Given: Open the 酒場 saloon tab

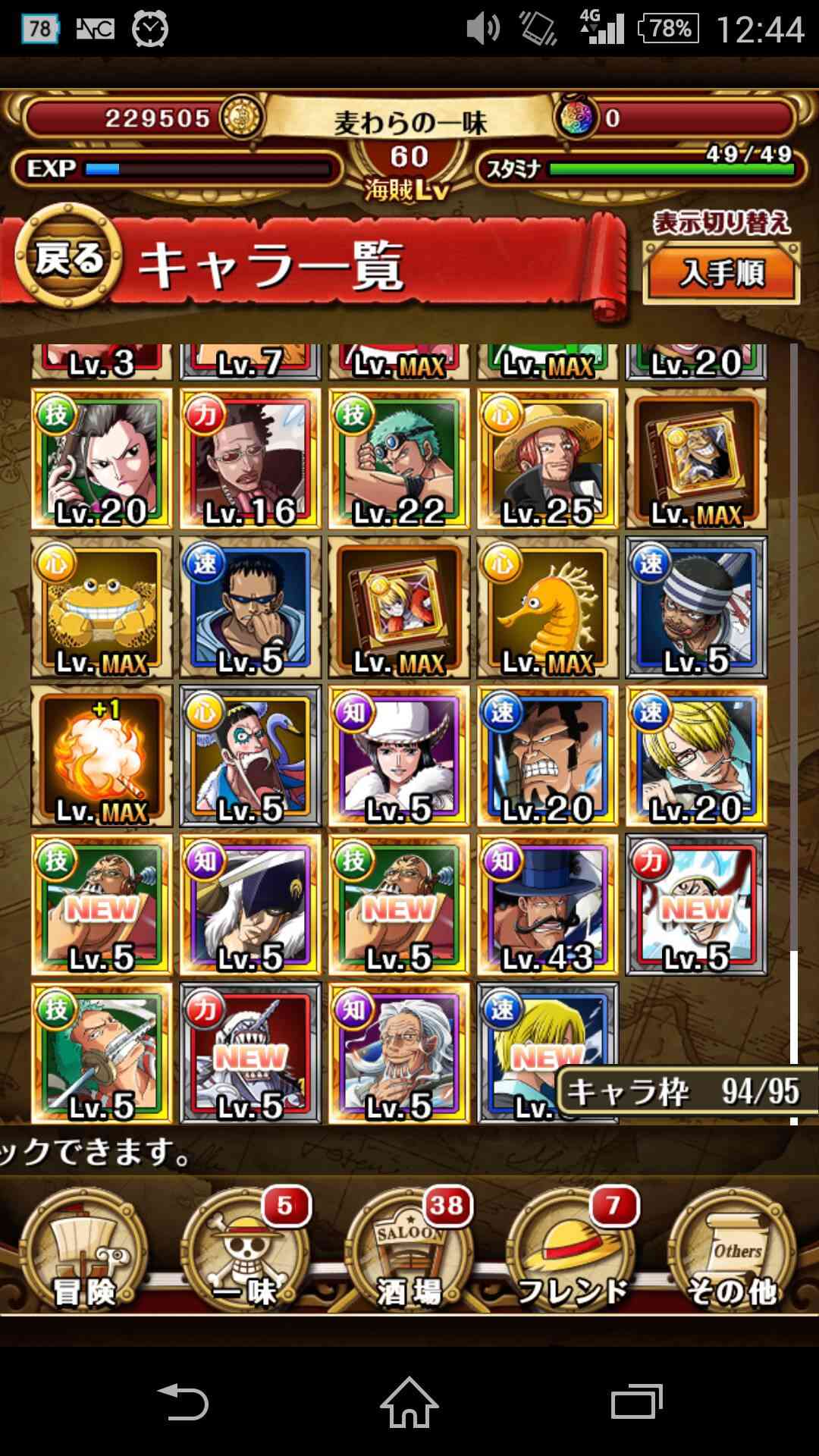Looking at the screenshot, I should [x=409, y=1253].
